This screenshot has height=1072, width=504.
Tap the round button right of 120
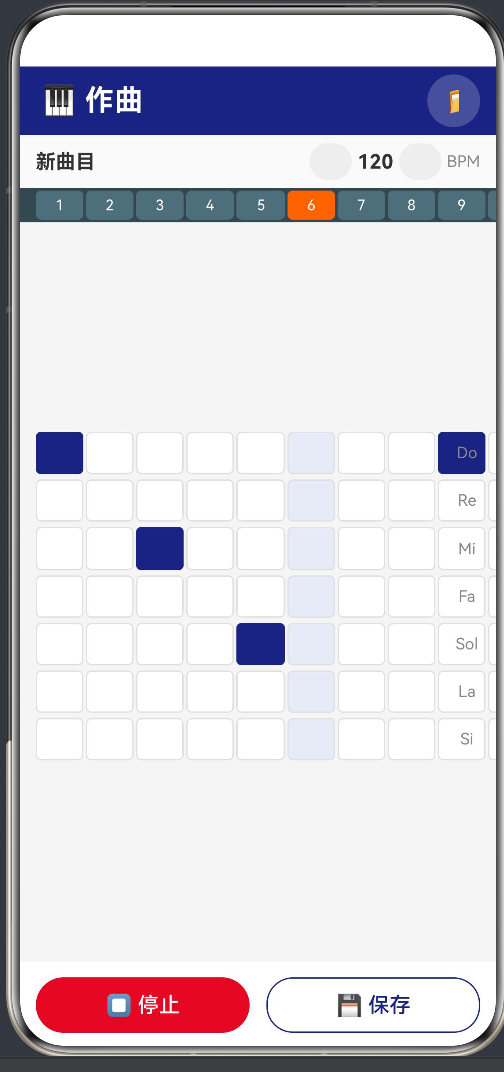420,161
